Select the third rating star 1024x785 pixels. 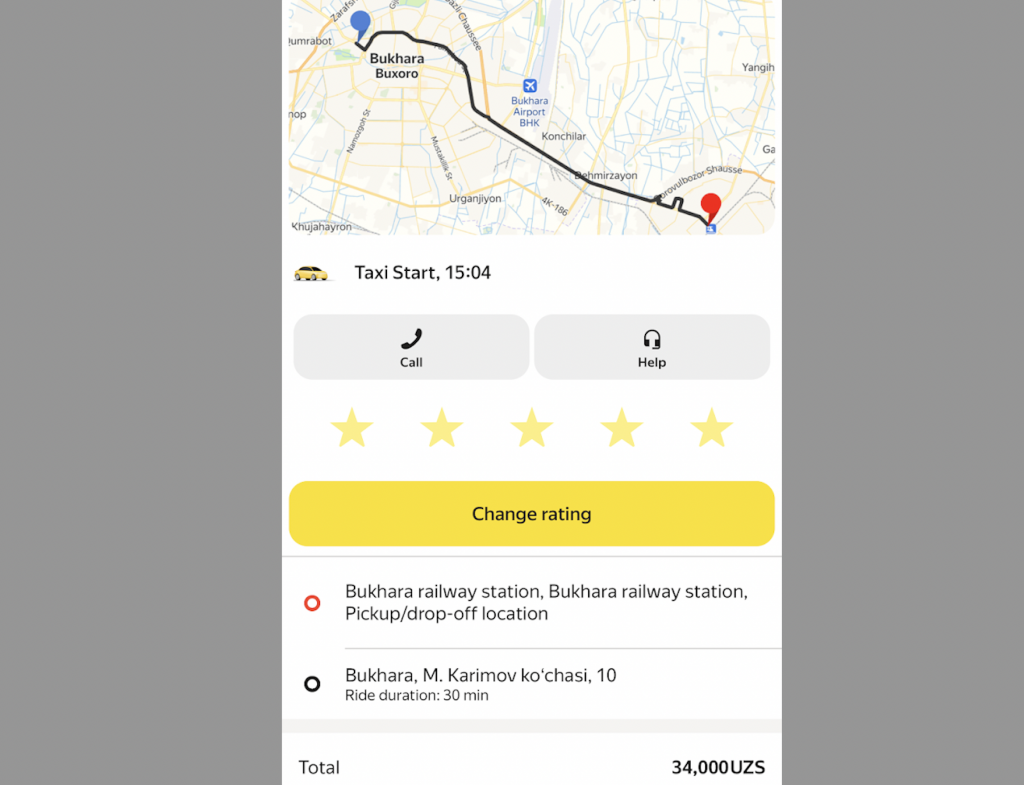tap(532, 429)
